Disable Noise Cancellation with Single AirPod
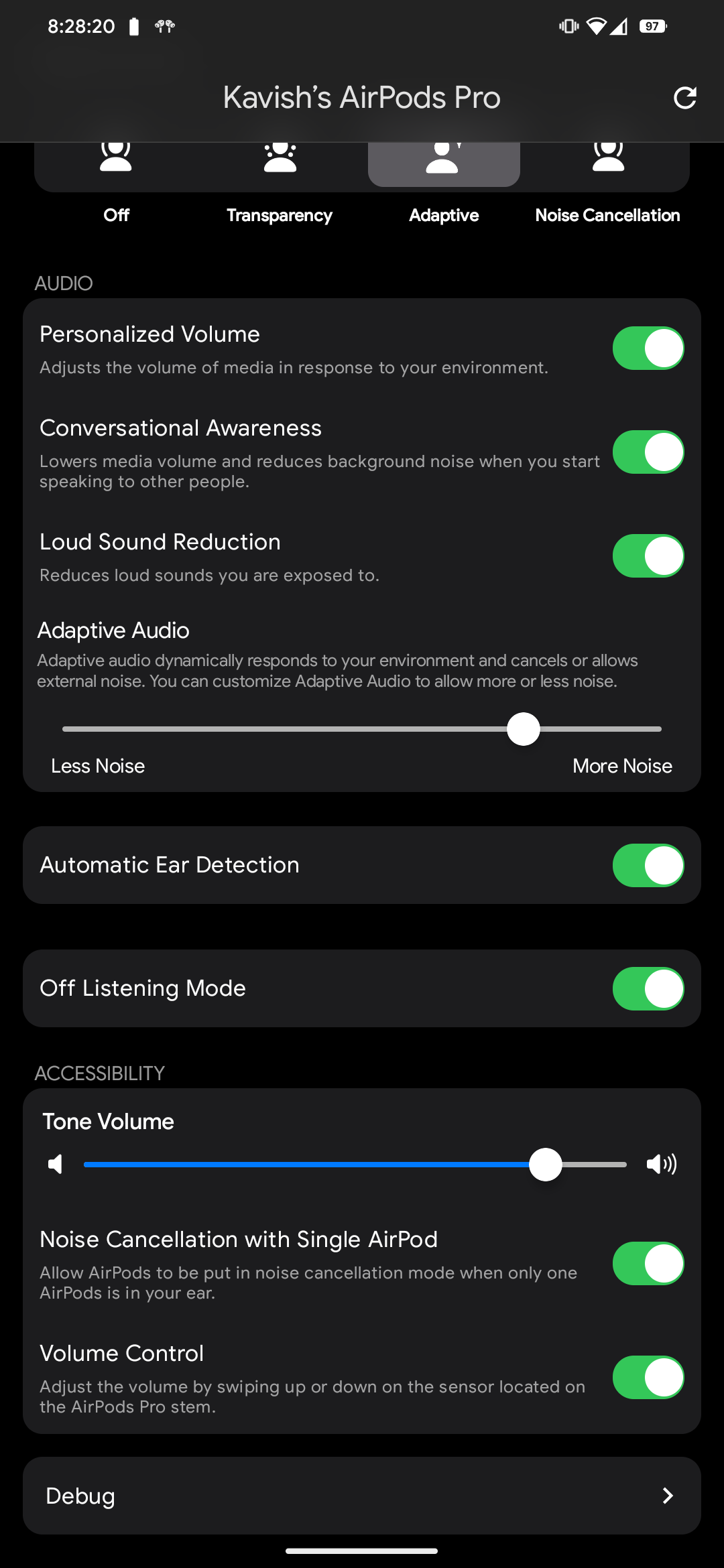 647,1264
